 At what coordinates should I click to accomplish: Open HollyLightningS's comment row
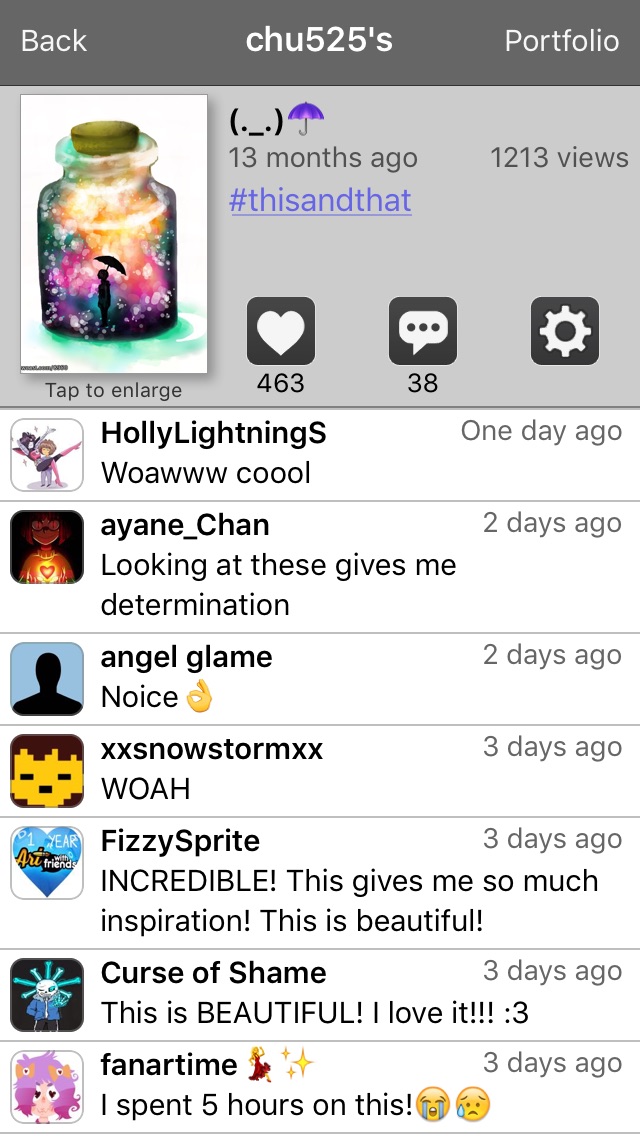pyautogui.click(x=320, y=454)
